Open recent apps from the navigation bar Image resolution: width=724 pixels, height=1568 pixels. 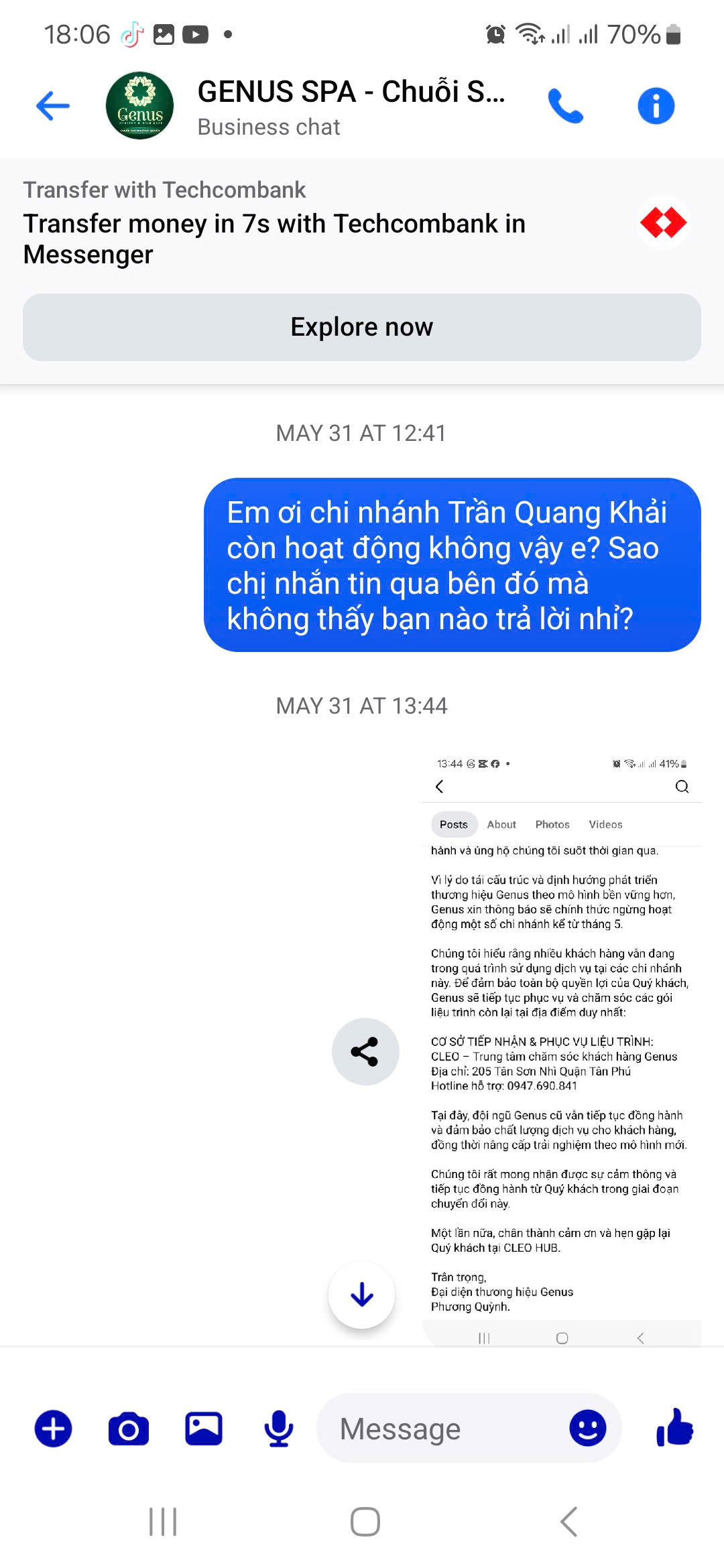[x=163, y=1521]
